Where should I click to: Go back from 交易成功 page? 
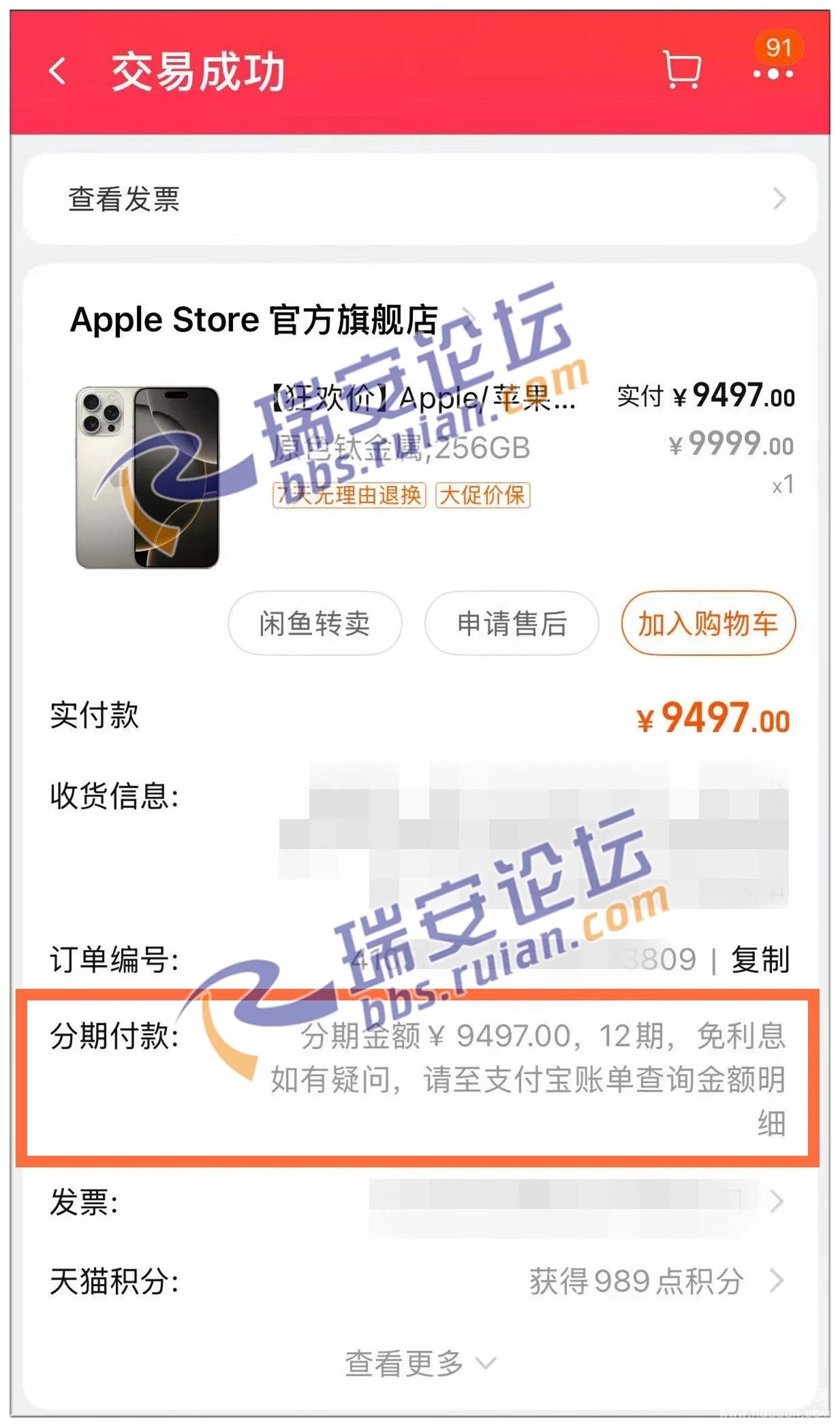pos(59,71)
